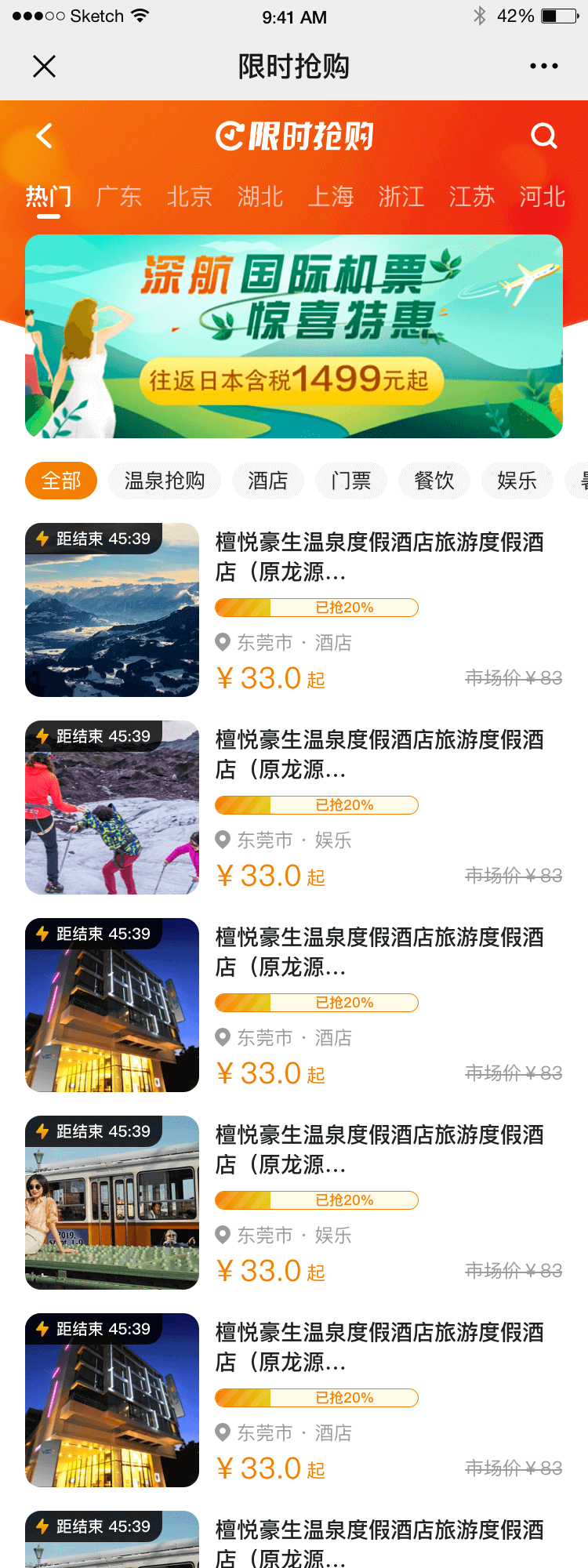Switch to the 北京 tab
The width and height of the screenshot is (588, 1568).
[x=190, y=196]
